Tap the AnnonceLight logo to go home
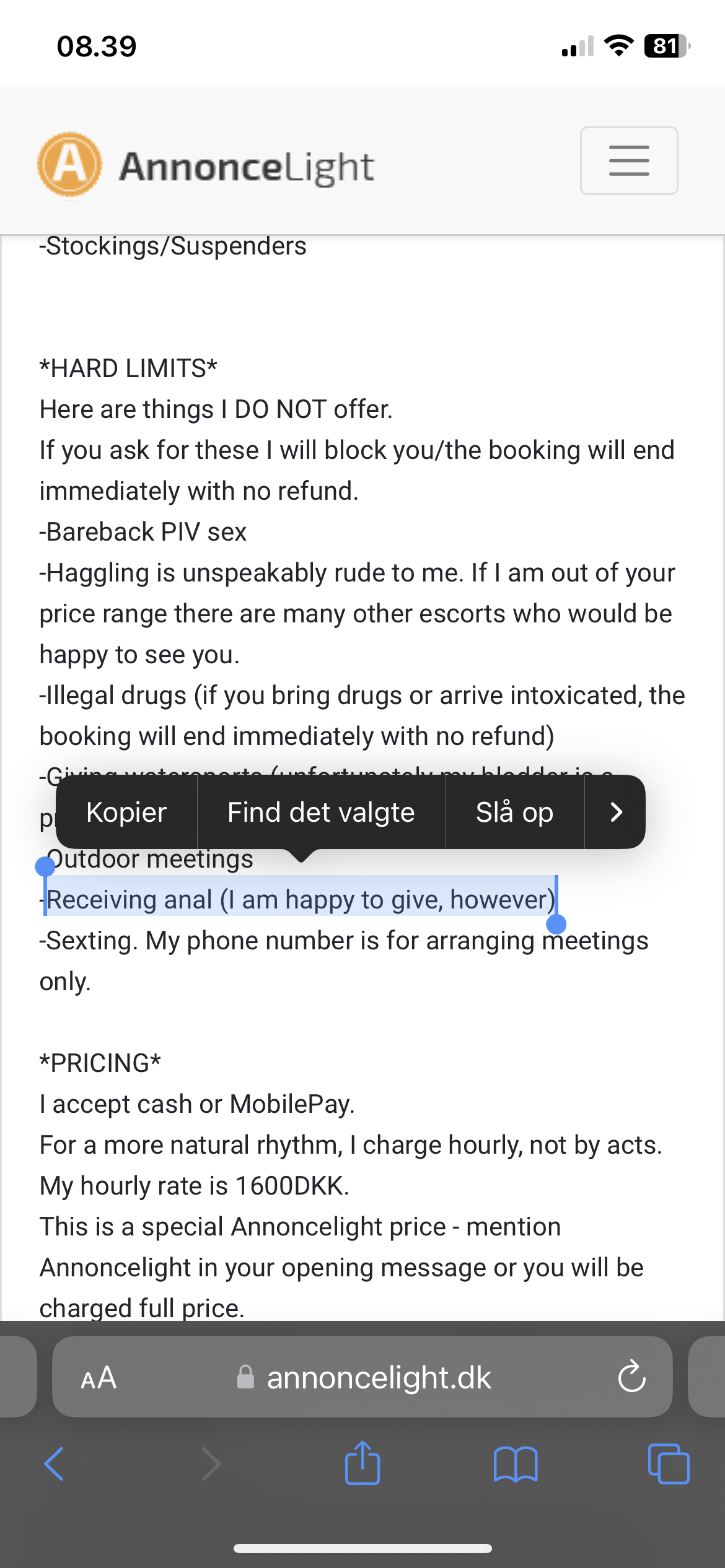725x1568 pixels. coord(206,165)
